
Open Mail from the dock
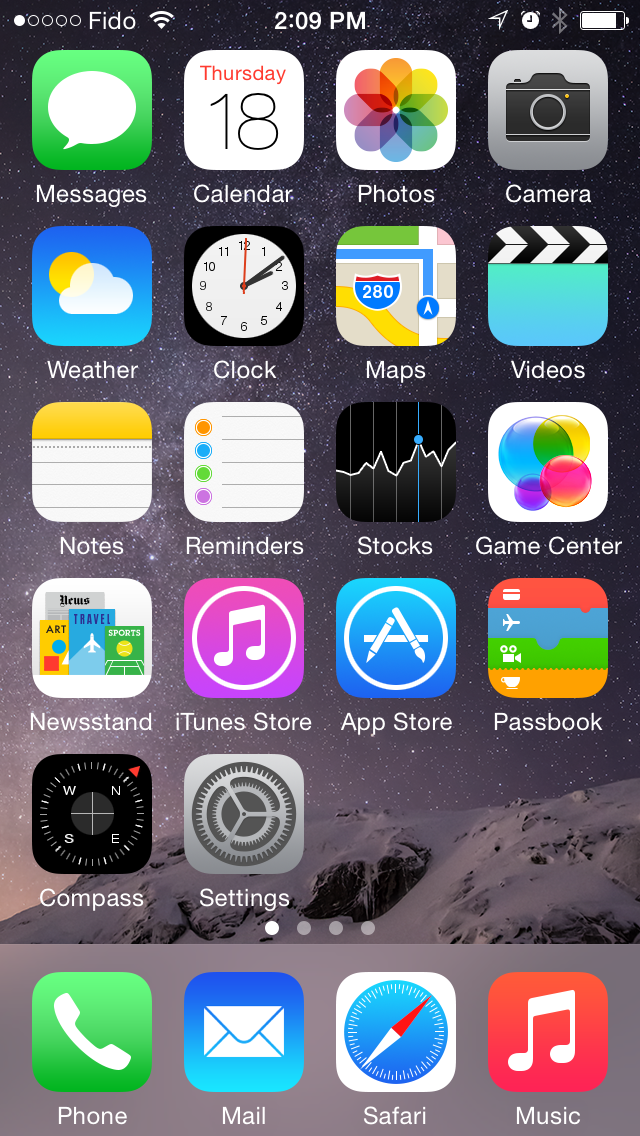244,1032
